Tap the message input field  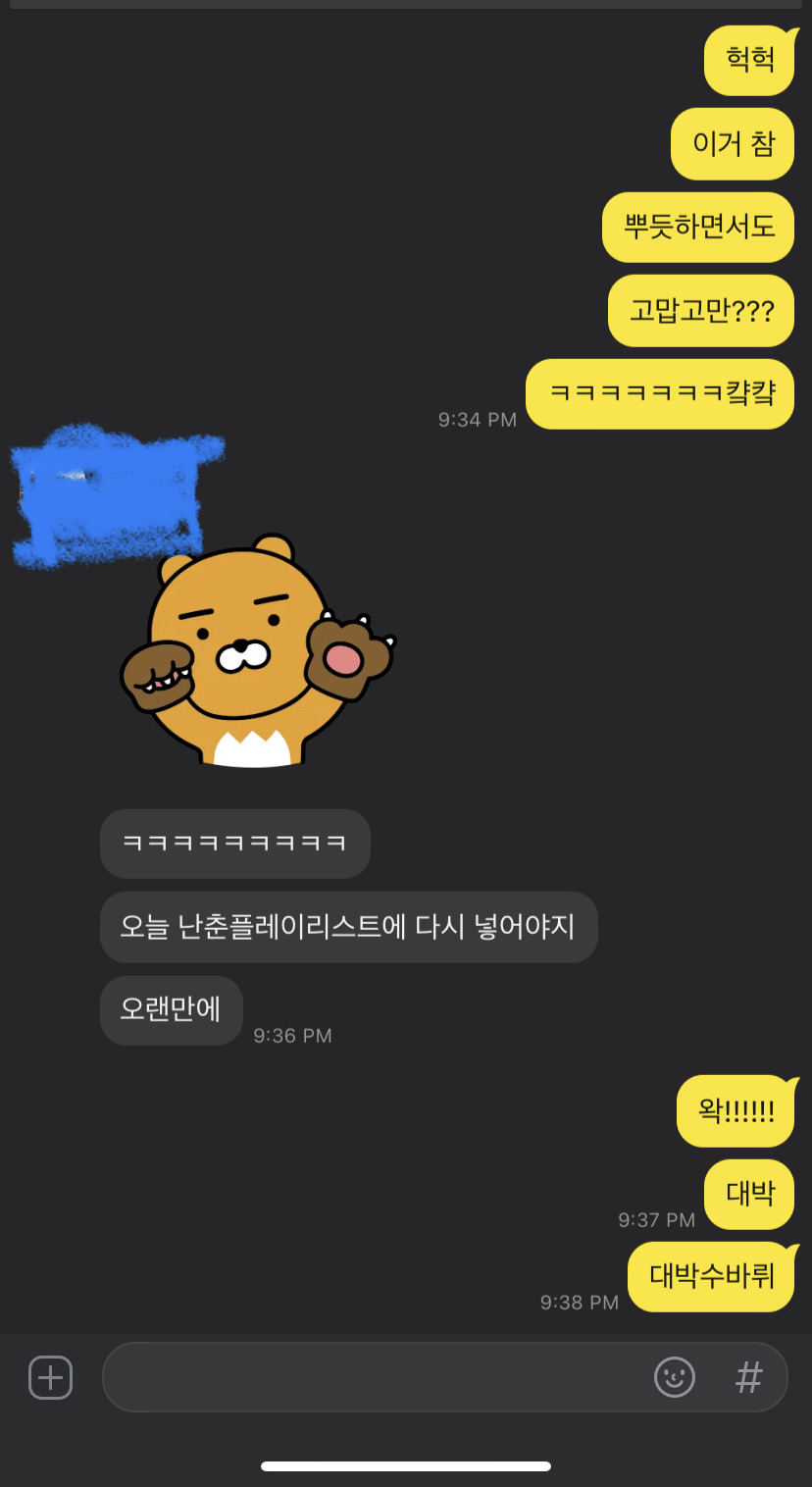pyautogui.click(x=373, y=1377)
